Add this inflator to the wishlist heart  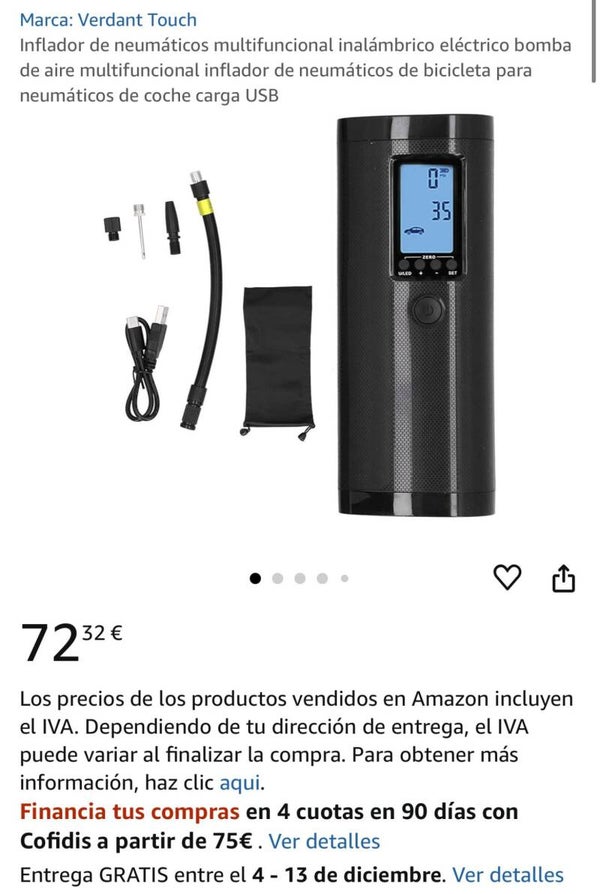(x=508, y=577)
